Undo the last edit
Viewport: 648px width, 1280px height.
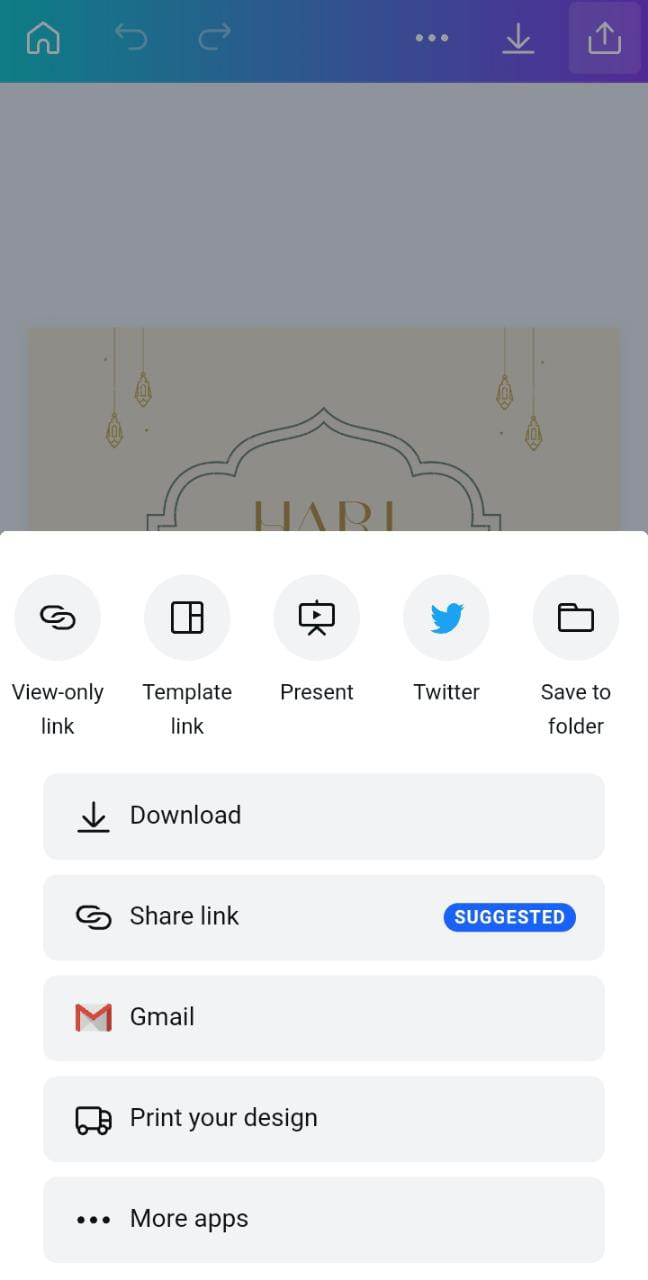(x=130, y=38)
